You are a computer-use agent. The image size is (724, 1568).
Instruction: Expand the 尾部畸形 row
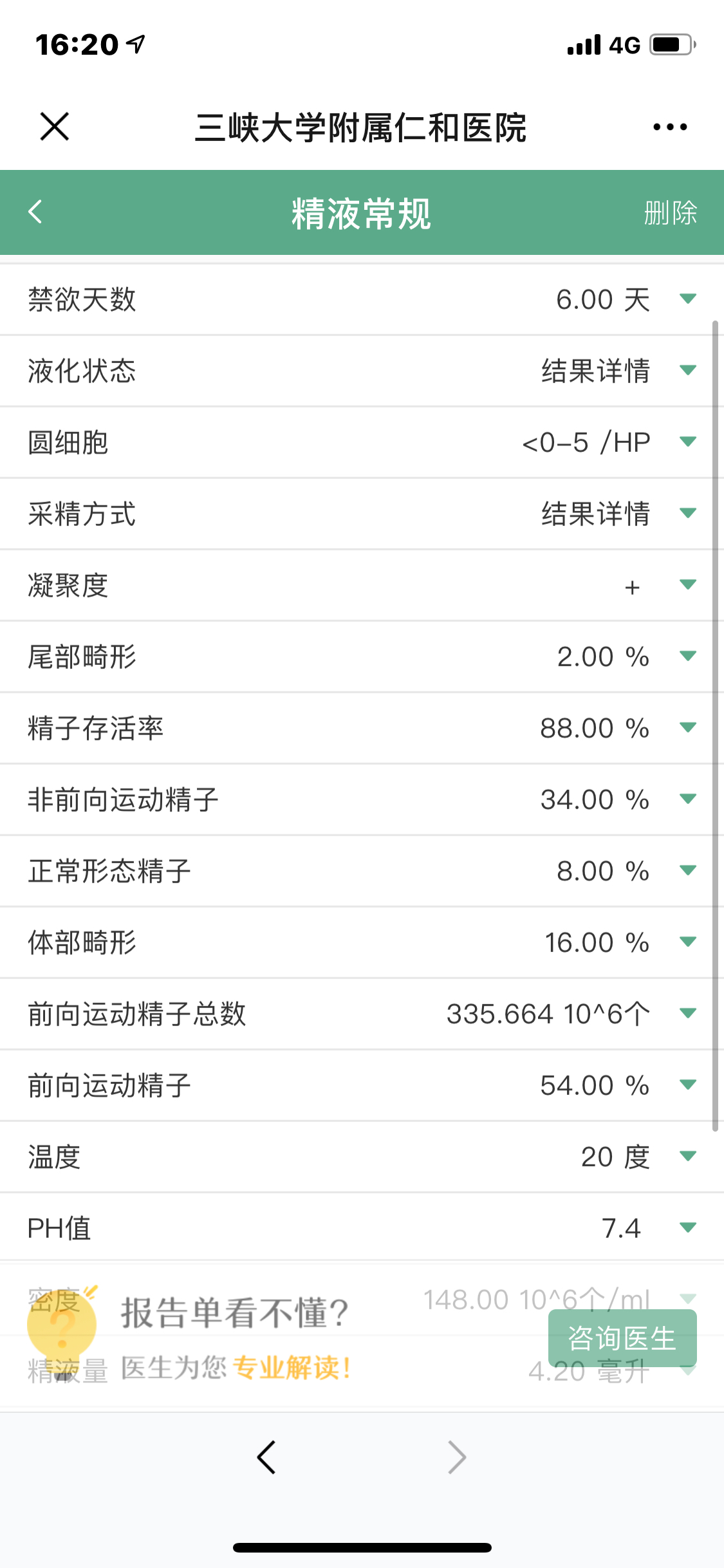tap(362, 657)
